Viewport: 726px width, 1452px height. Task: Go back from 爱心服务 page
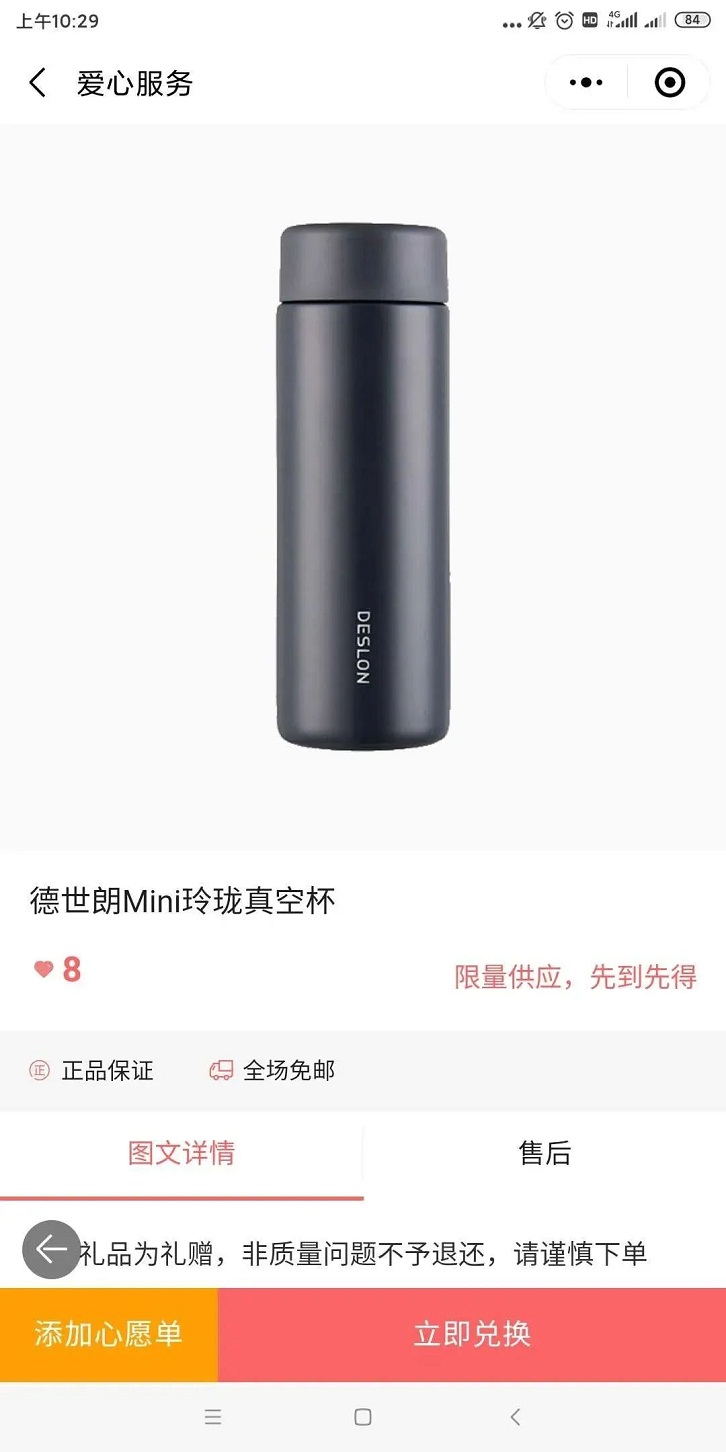point(38,83)
